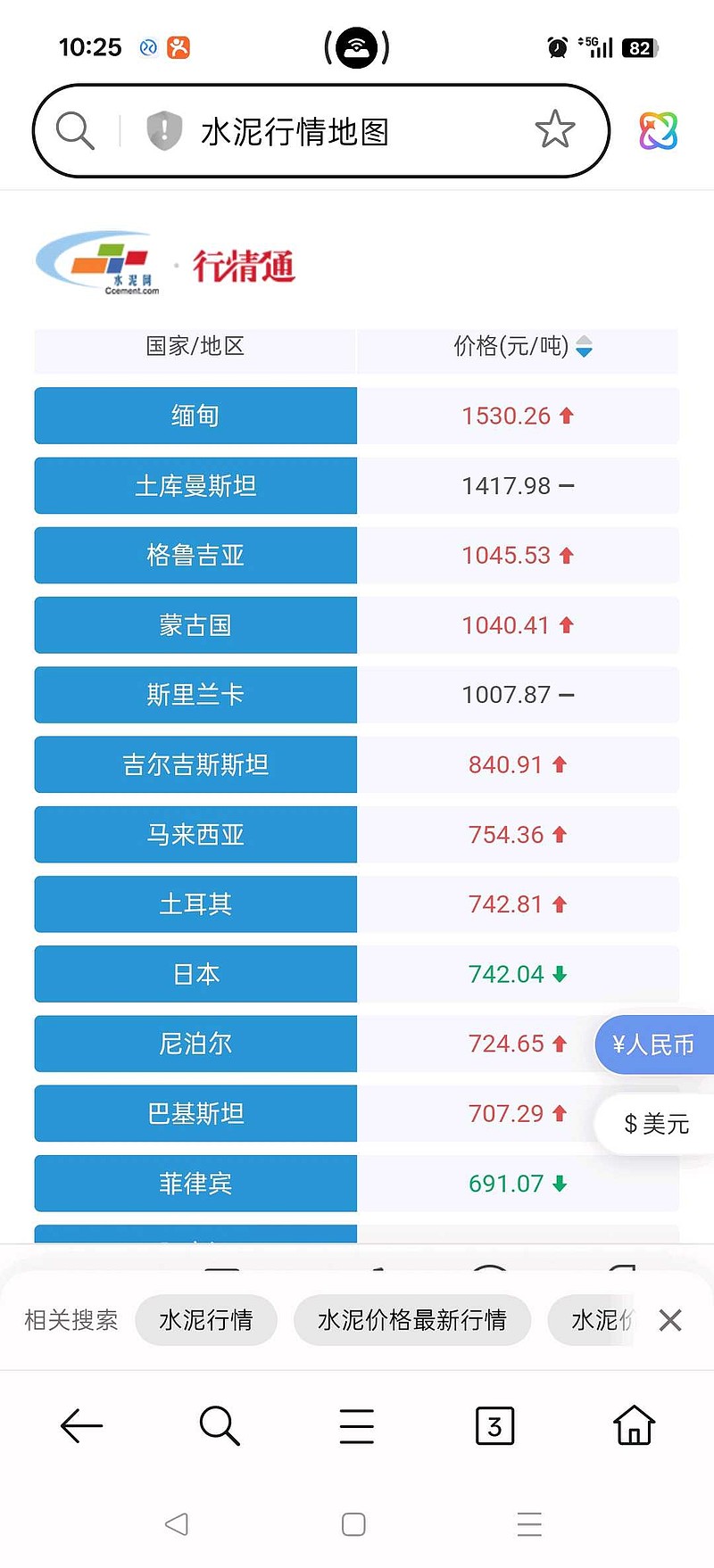Open the tab switcher showing 3 tabs
Image resolution: width=714 pixels, height=1568 pixels.
(494, 1425)
